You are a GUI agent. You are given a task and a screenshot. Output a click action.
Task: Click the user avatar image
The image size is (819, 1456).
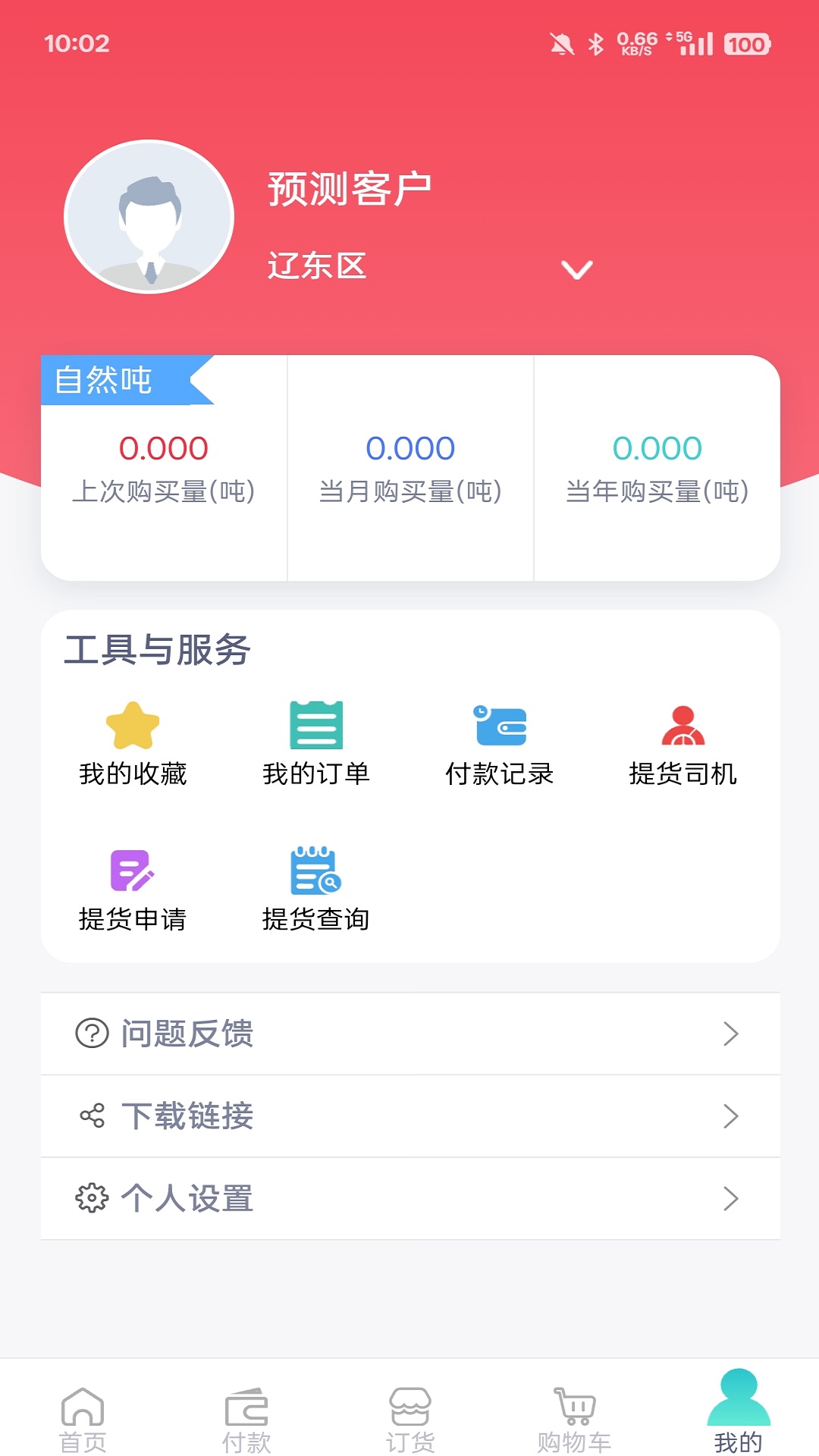[149, 216]
